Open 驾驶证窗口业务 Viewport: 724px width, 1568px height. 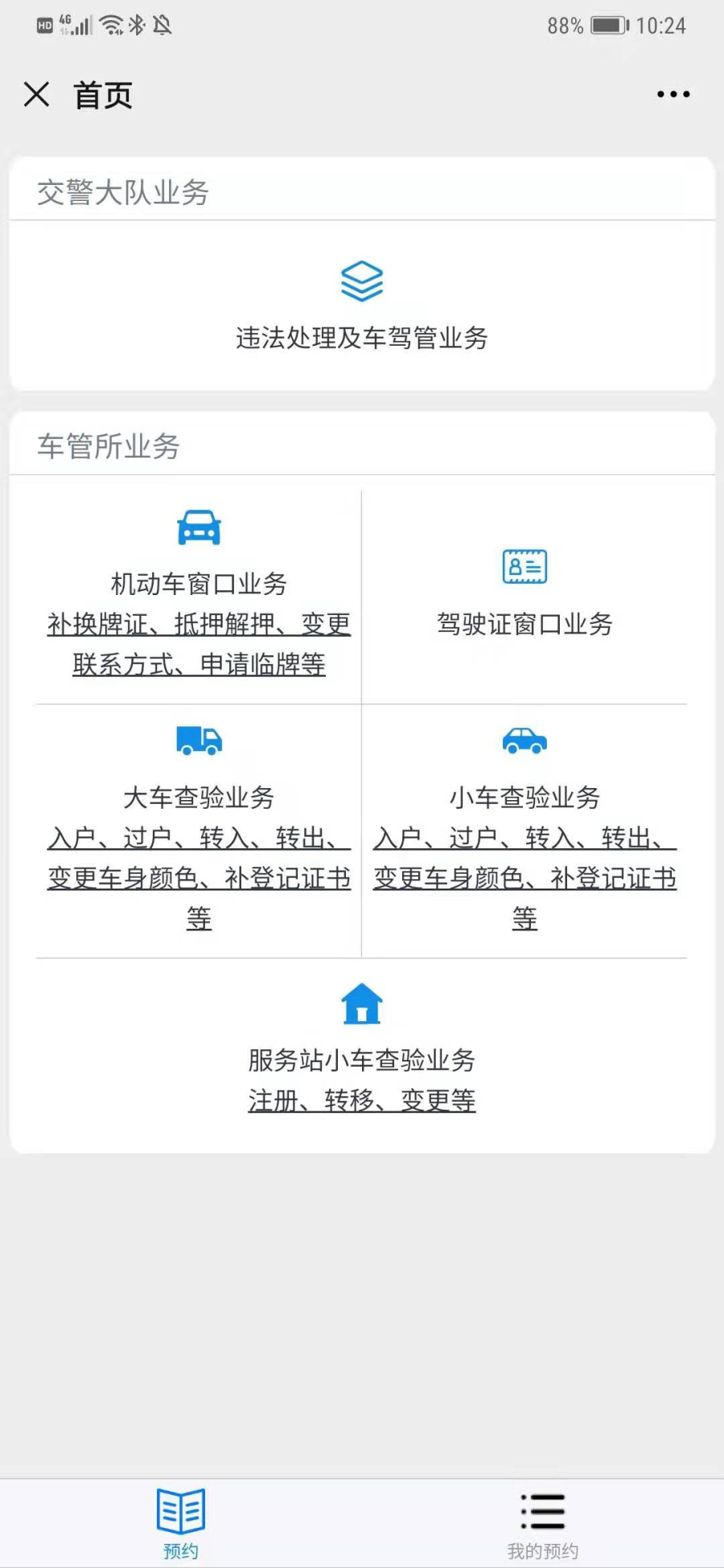(x=524, y=595)
